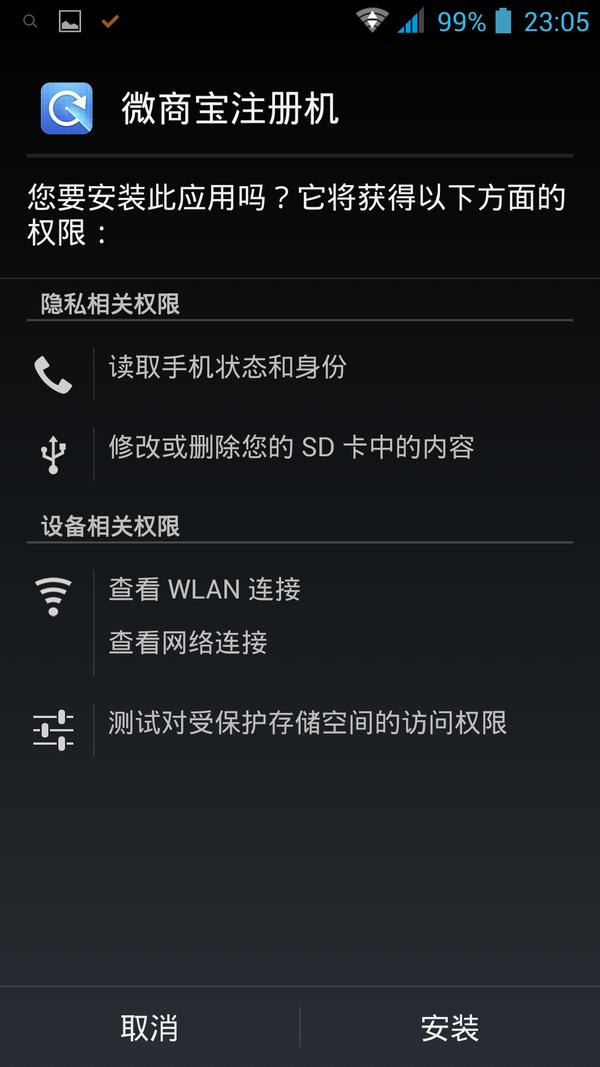Open the 查看网络连接 permission
600x1067 pixels.
pyautogui.click(x=188, y=642)
